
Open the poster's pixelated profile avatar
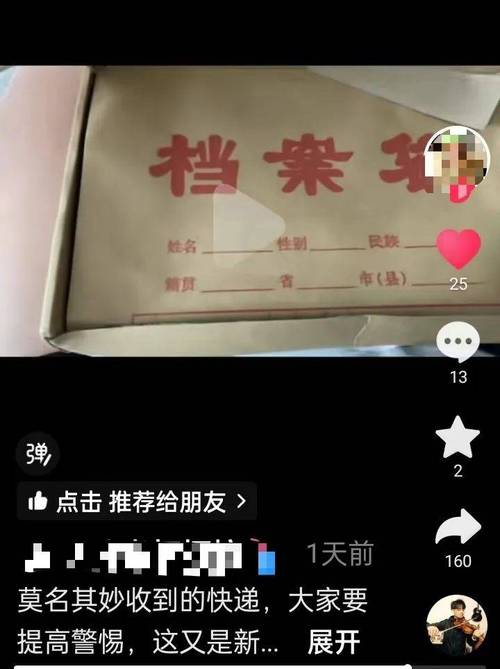(457, 158)
